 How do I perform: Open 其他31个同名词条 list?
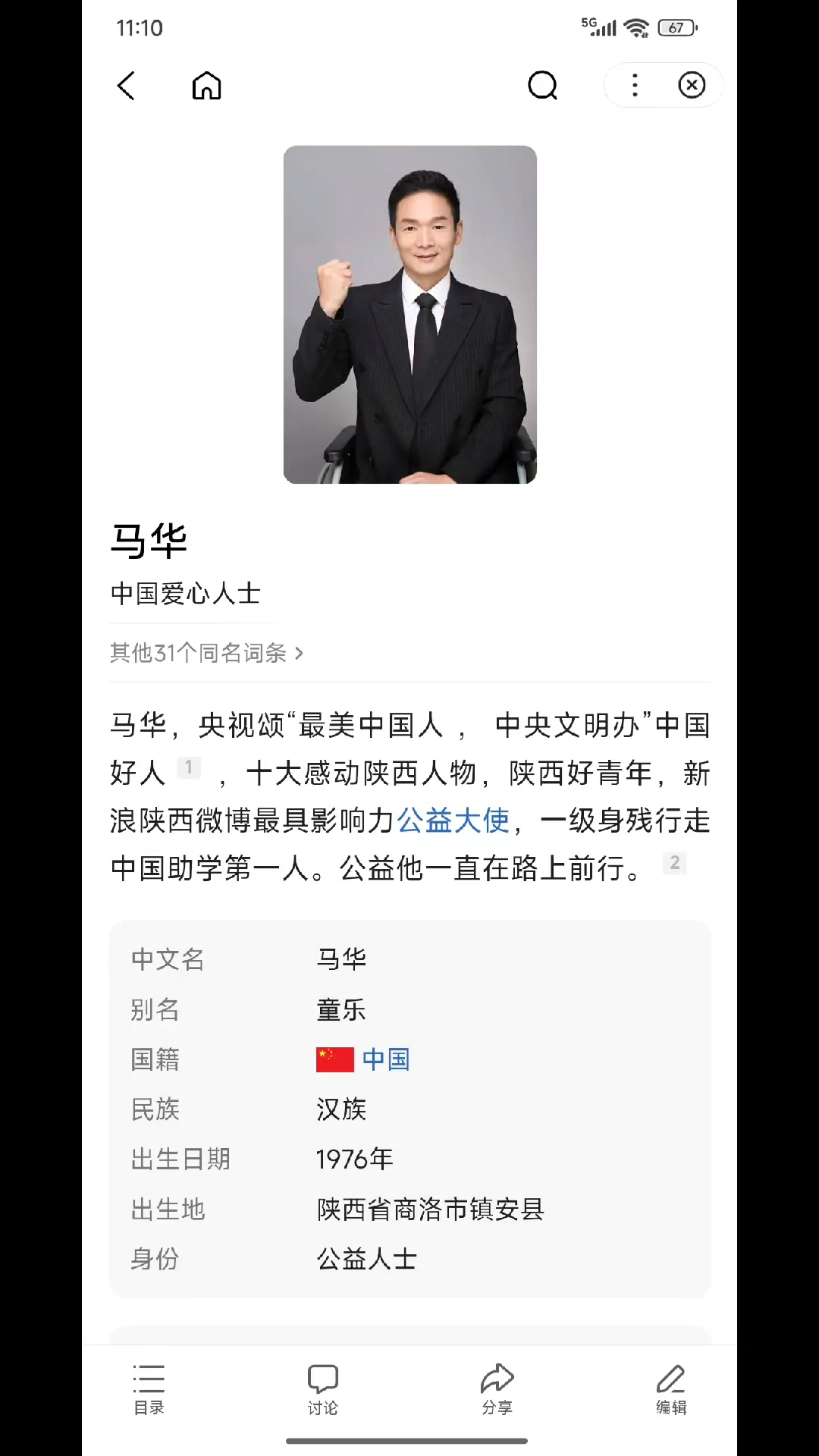(206, 653)
